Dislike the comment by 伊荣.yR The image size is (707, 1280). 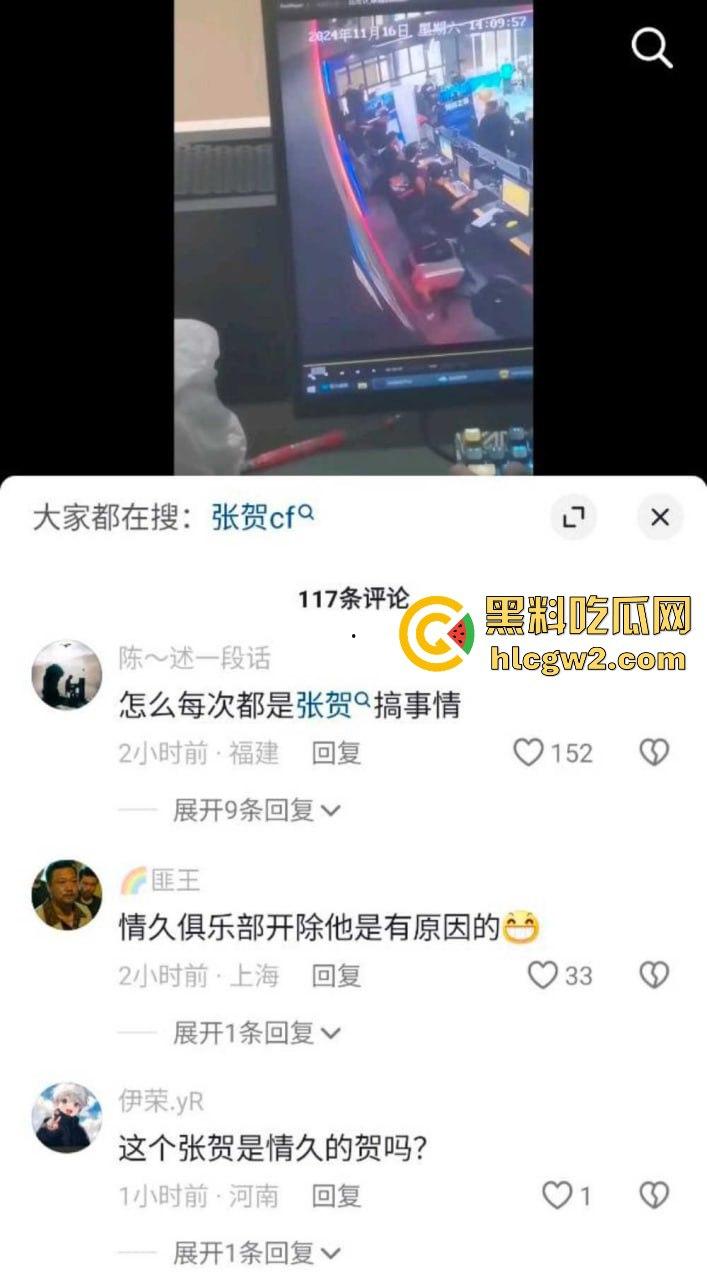tap(653, 1195)
